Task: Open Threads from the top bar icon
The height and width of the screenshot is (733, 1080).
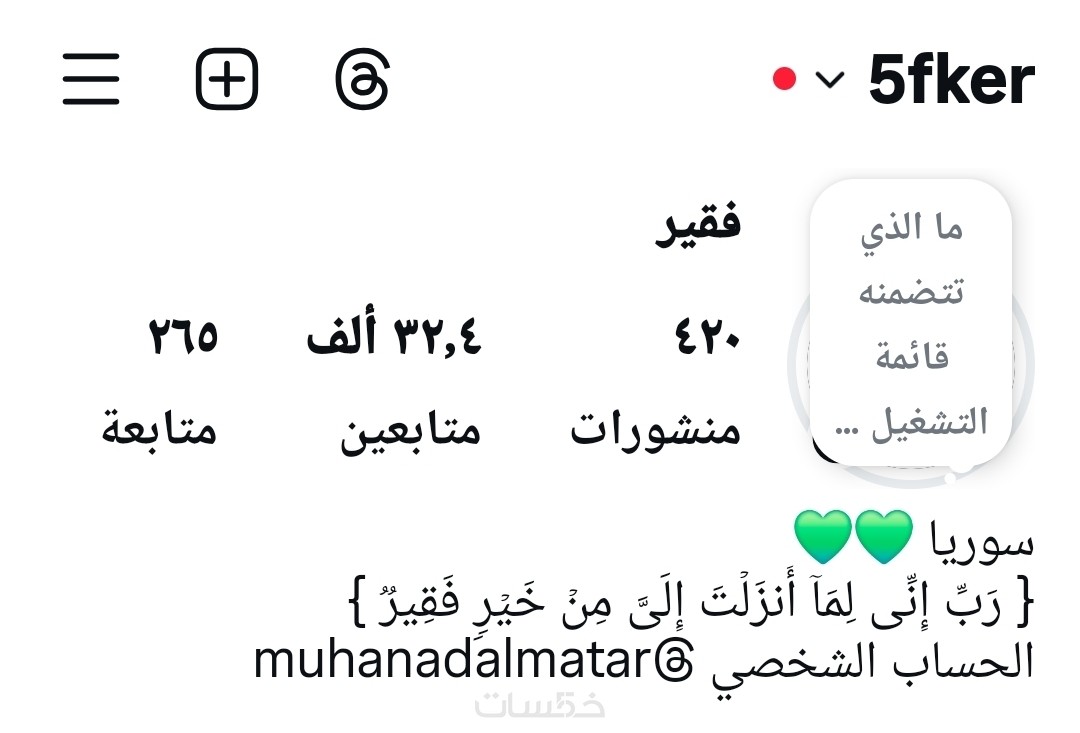Action: 362,79
